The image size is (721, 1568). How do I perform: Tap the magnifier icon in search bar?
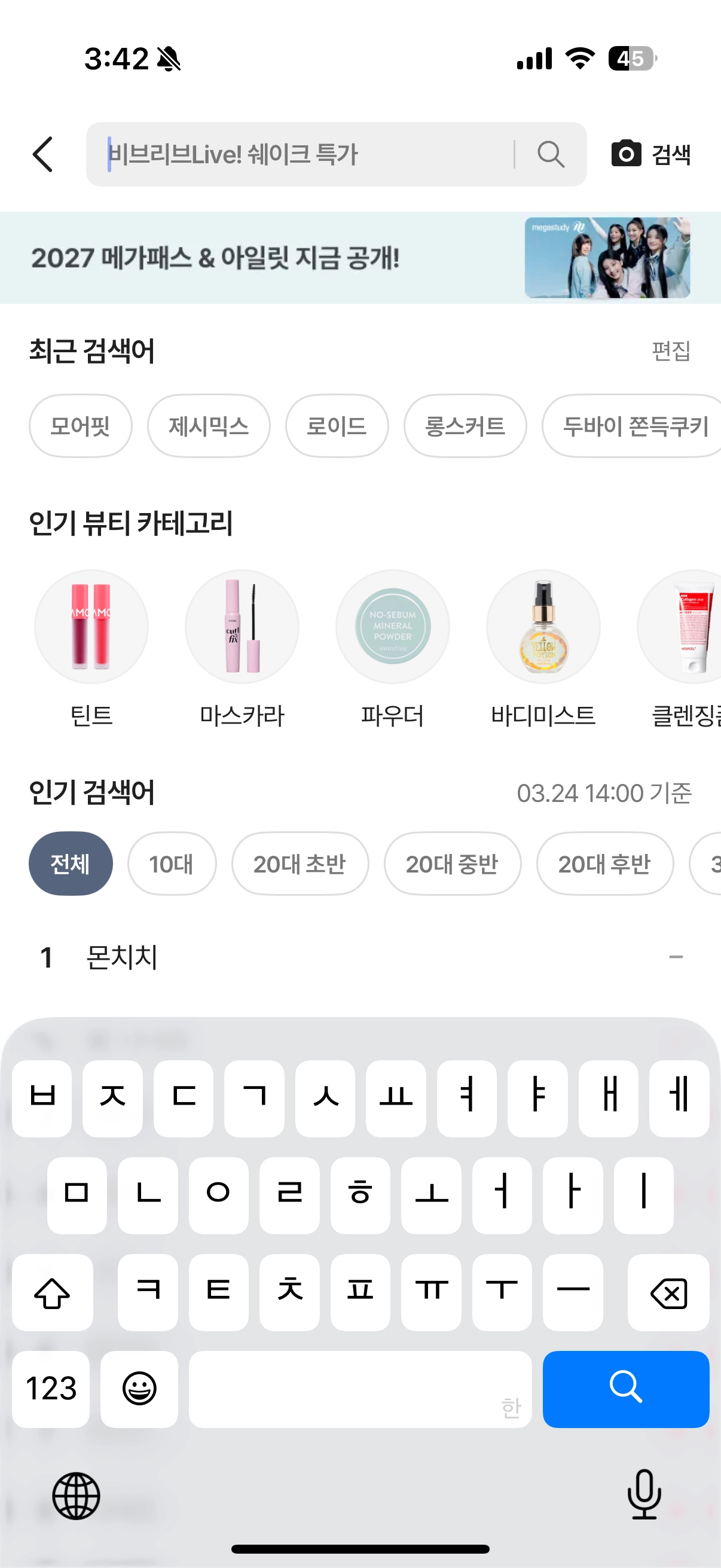[551, 154]
